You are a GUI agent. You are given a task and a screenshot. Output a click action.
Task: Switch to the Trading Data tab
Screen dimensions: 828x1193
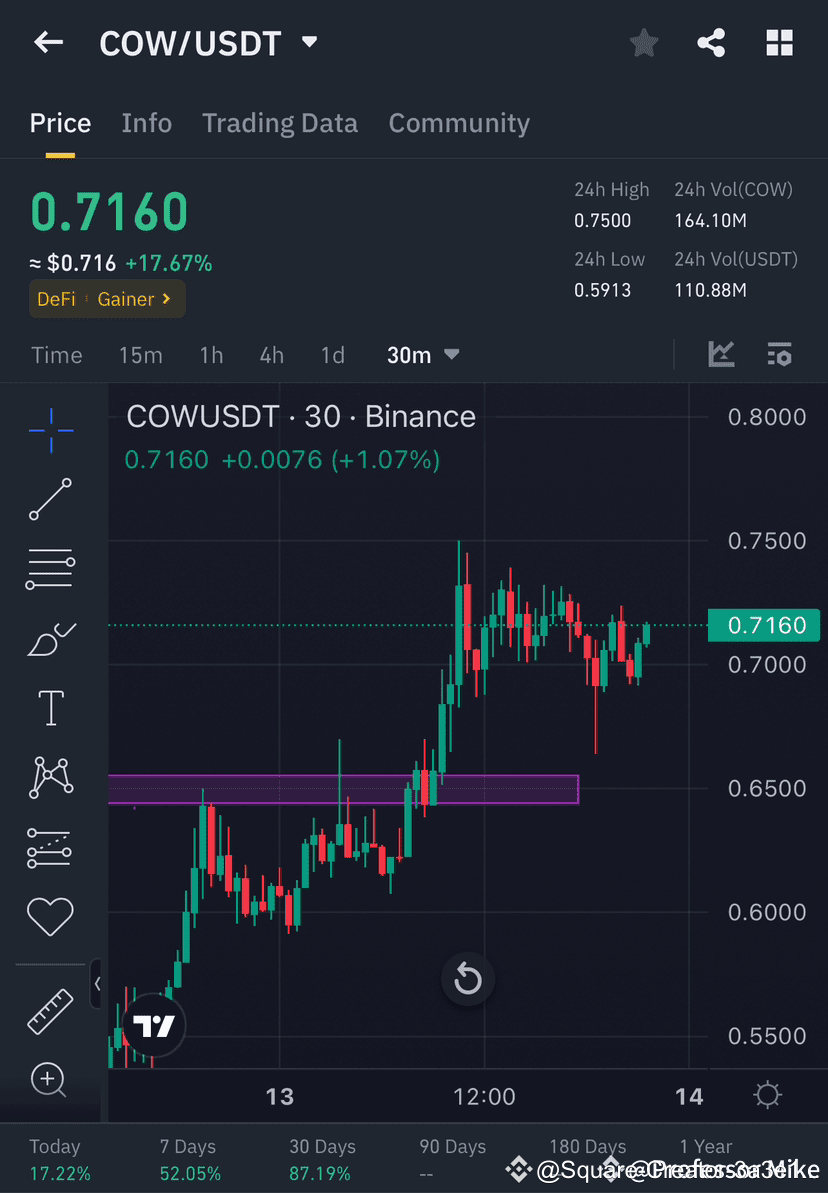pyautogui.click(x=280, y=122)
